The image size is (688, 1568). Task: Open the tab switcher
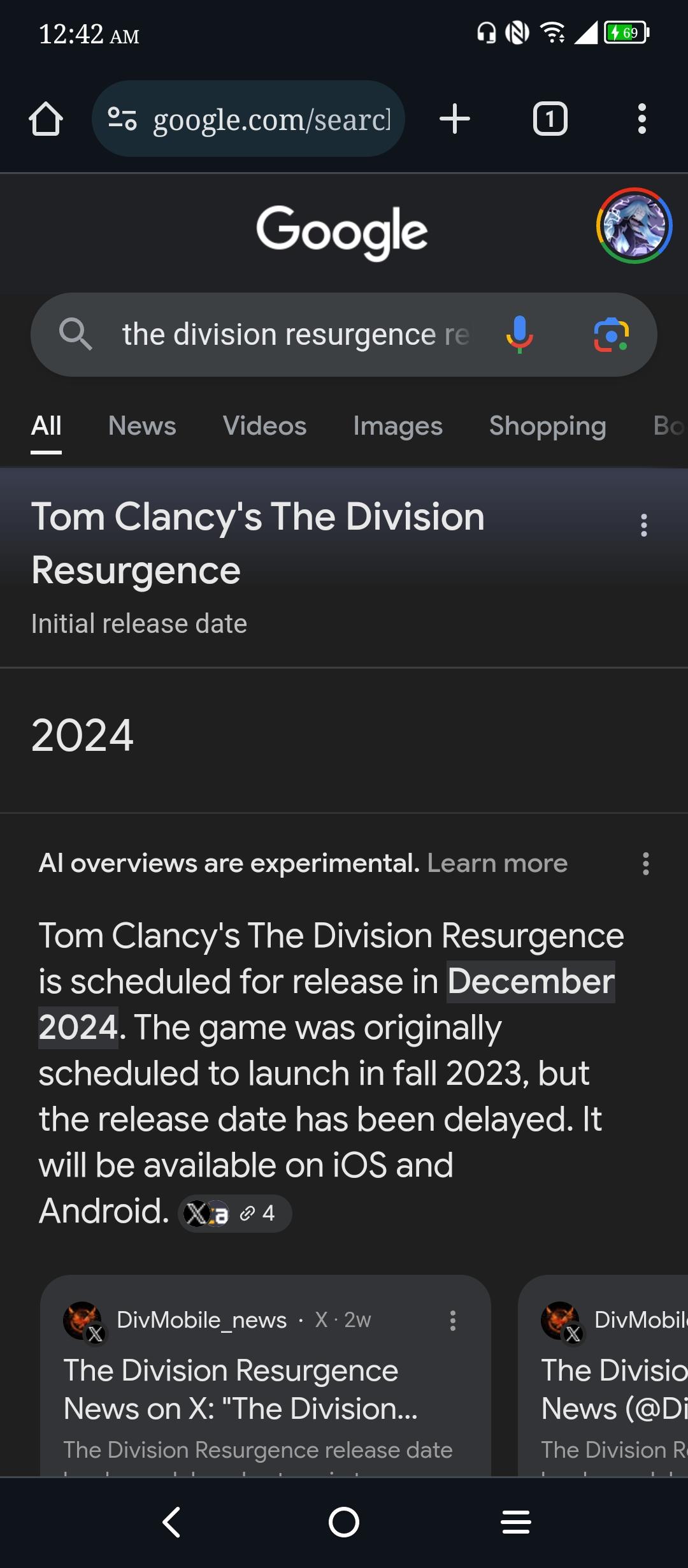[x=550, y=119]
